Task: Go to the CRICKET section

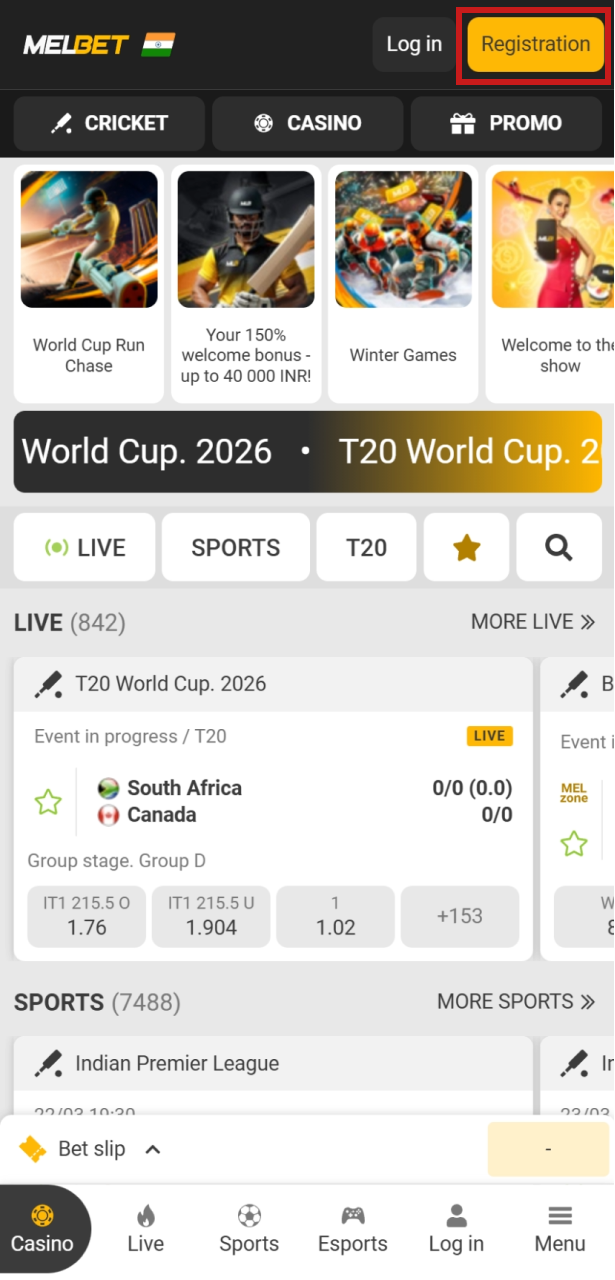Action: 109,124
